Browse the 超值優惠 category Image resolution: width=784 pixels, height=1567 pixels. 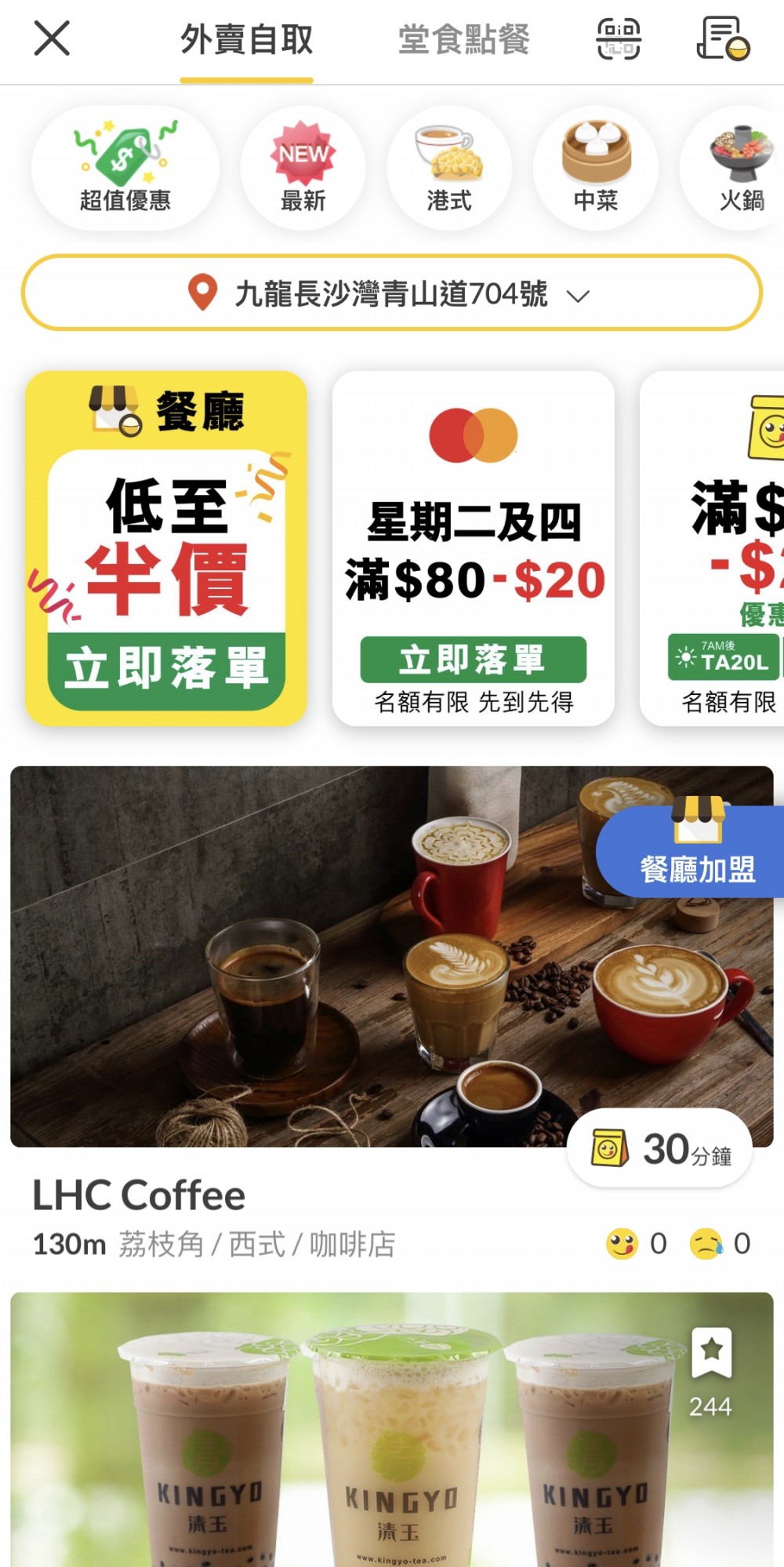pyautogui.click(x=125, y=168)
